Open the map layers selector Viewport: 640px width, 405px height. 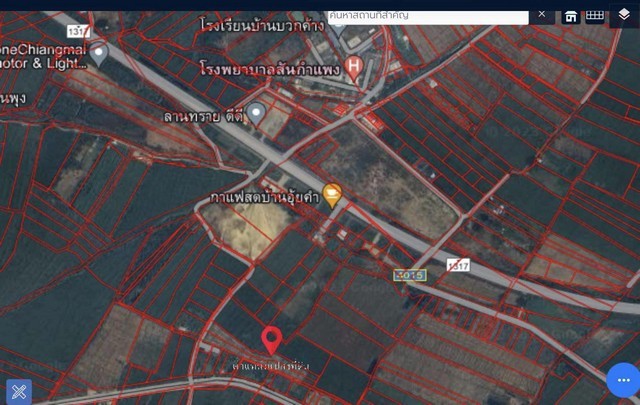(x=624, y=16)
